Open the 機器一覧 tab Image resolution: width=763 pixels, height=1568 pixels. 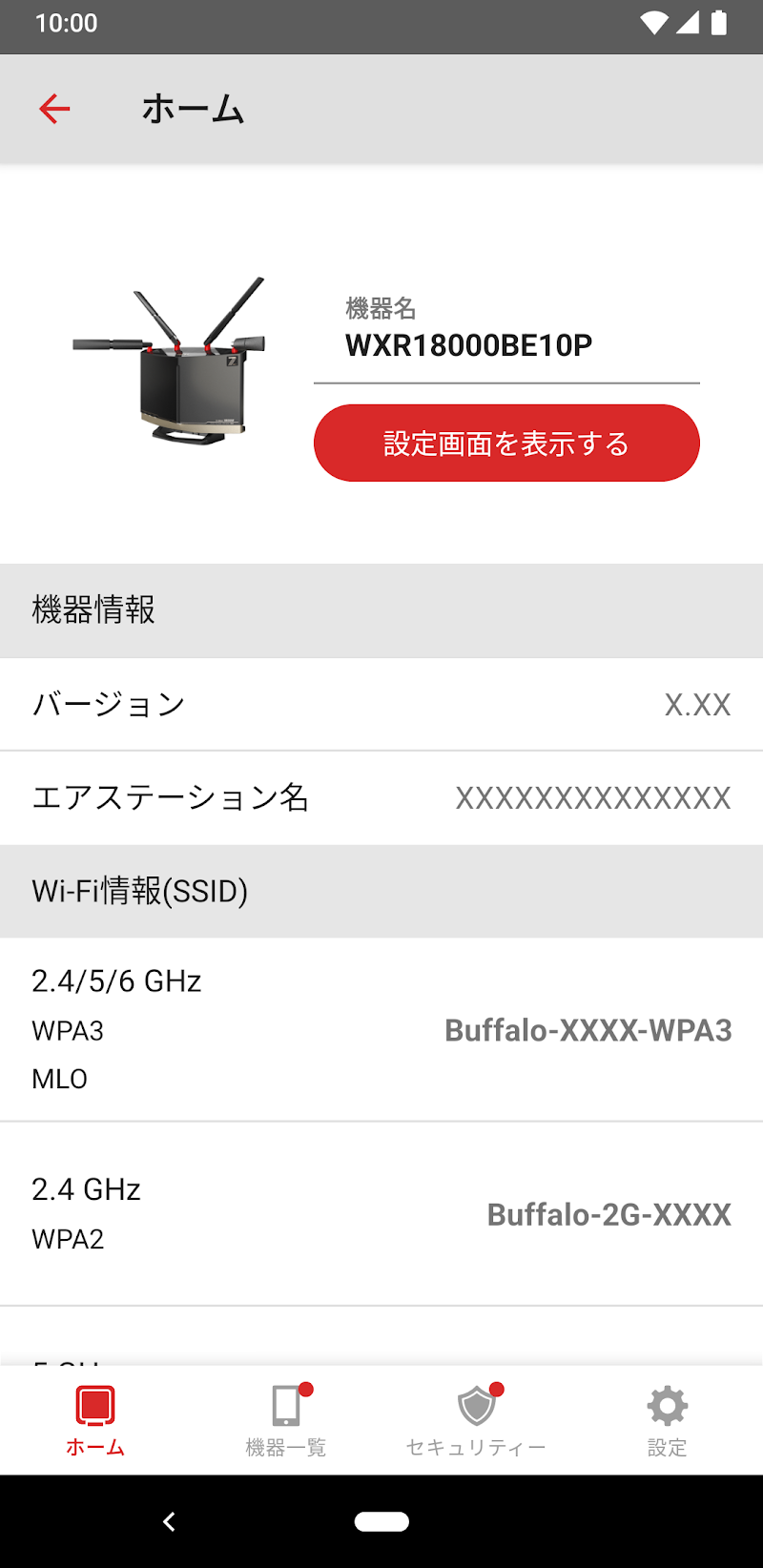tap(286, 1420)
